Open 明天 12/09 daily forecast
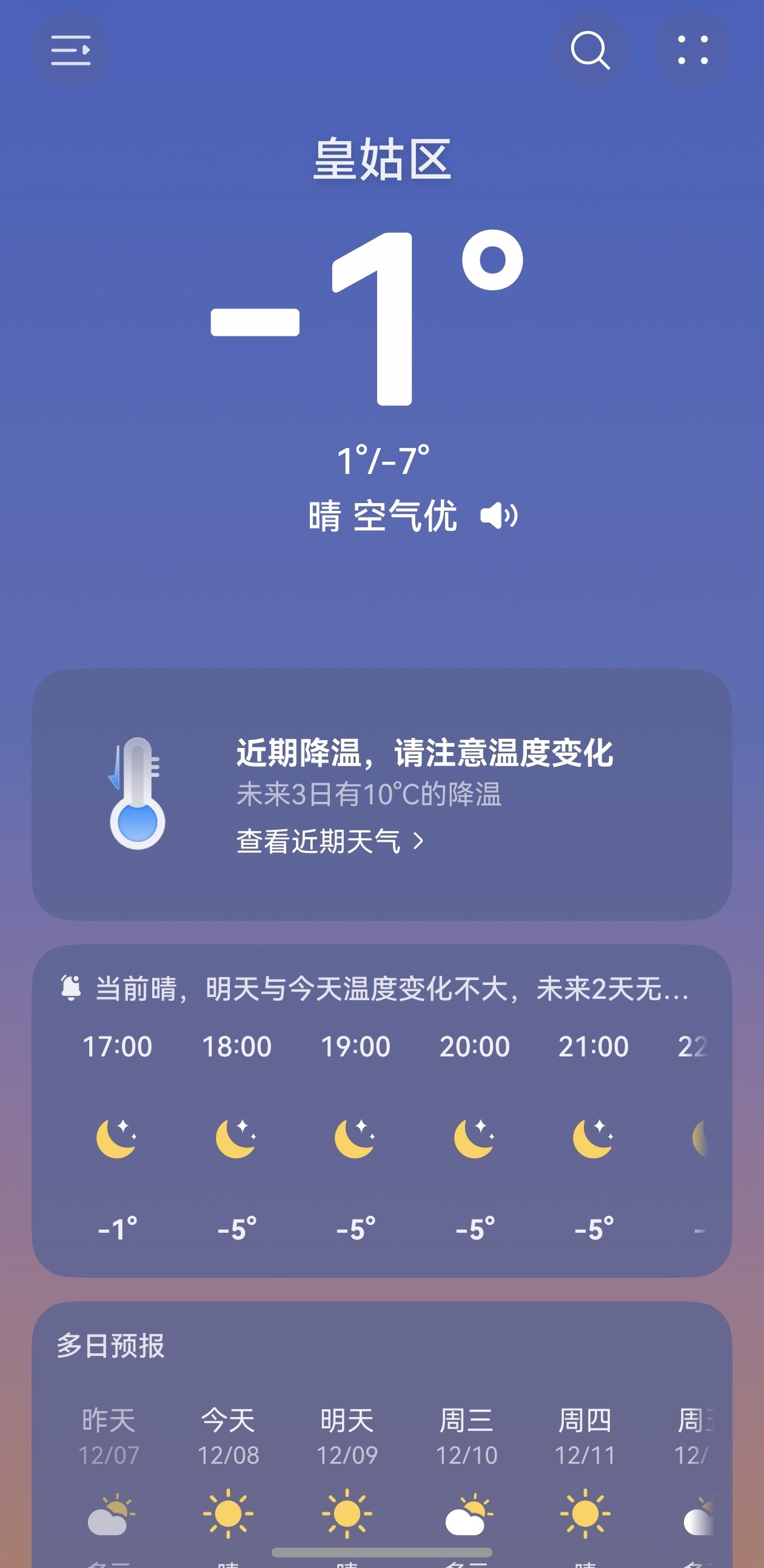This screenshot has height=1568, width=764. pyautogui.click(x=347, y=1485)
